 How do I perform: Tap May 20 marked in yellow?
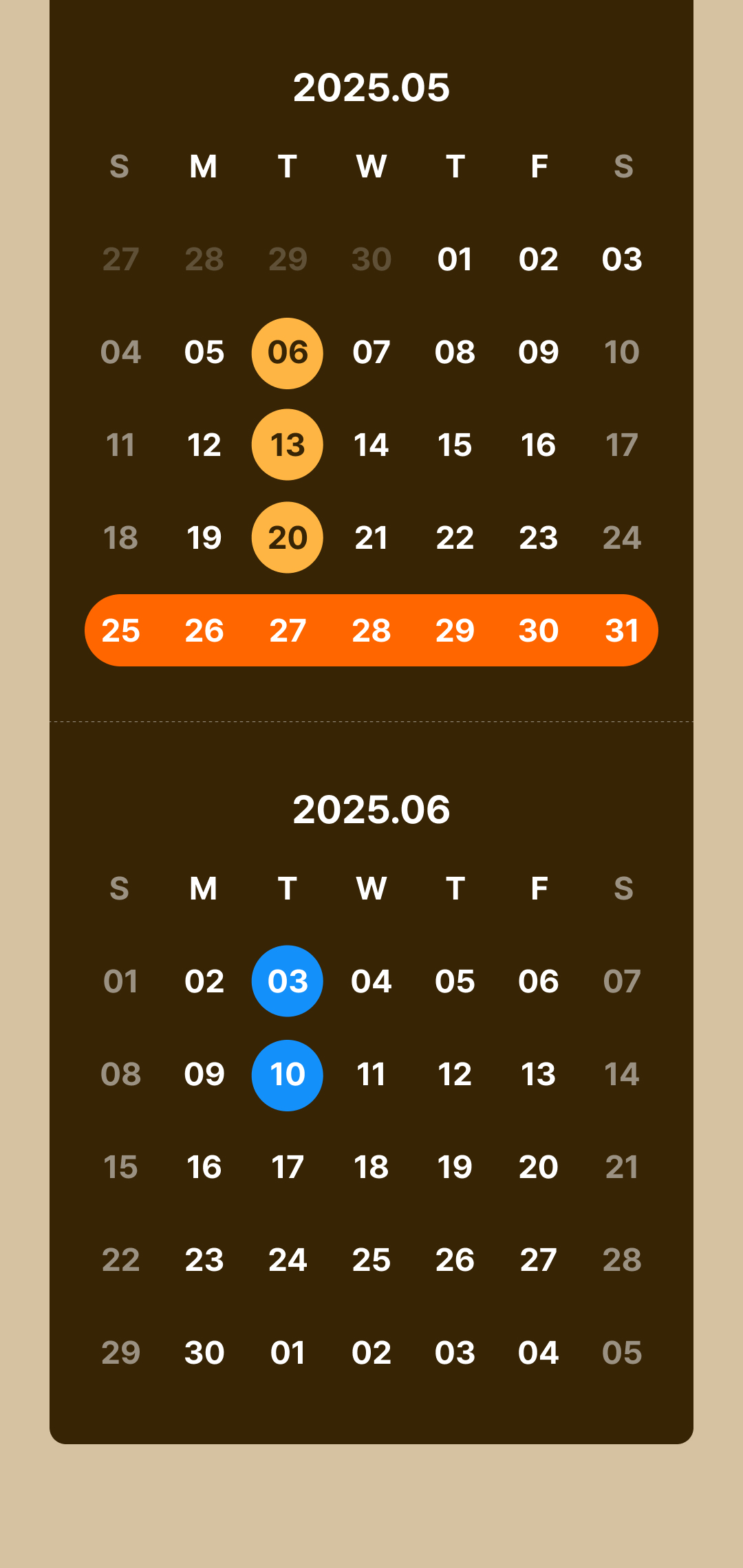(288, 538)
